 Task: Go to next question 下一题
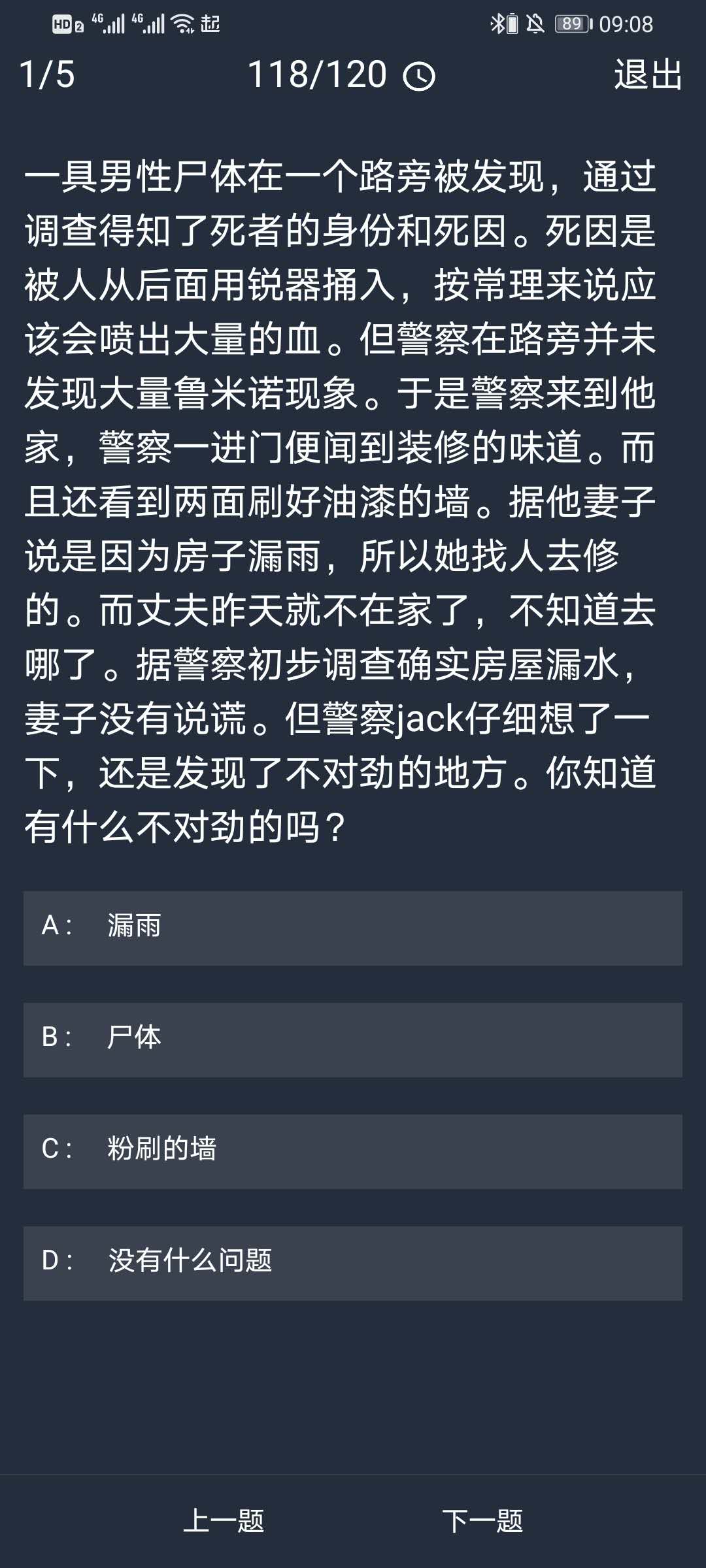(x=482, y=1521)
